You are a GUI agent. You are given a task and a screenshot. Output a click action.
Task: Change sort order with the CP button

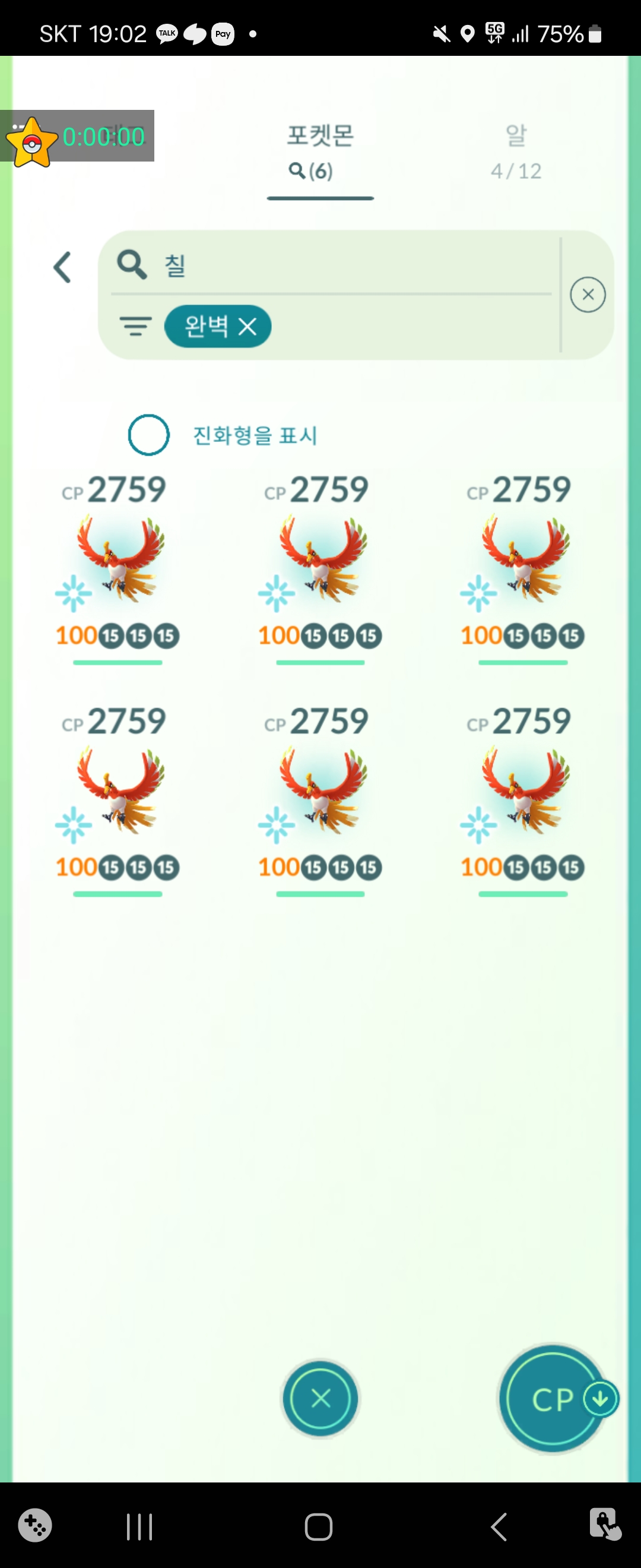[553, 1398]
